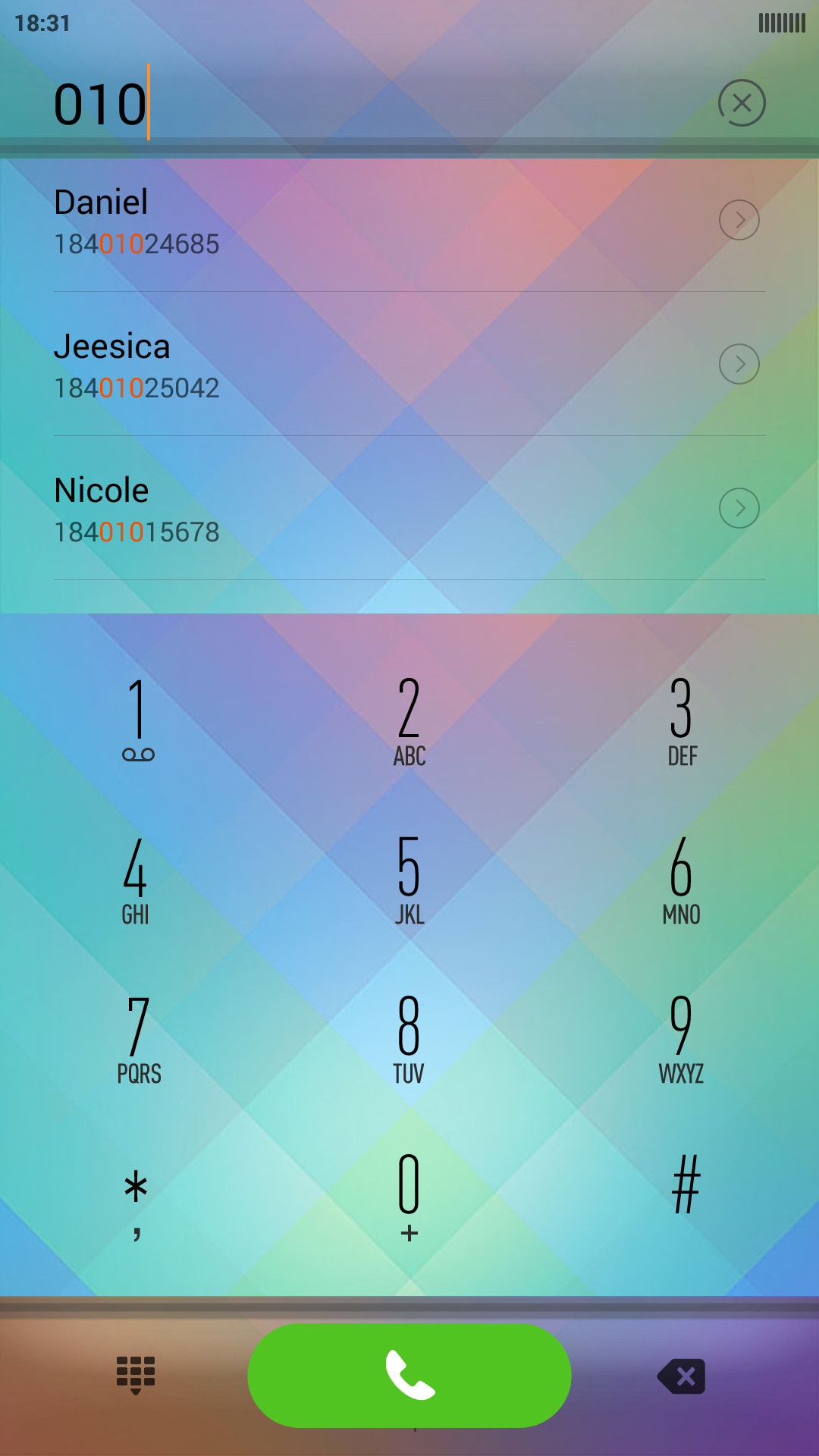
Task: Open details arrow for Daniel
Action: click(739, 220)
